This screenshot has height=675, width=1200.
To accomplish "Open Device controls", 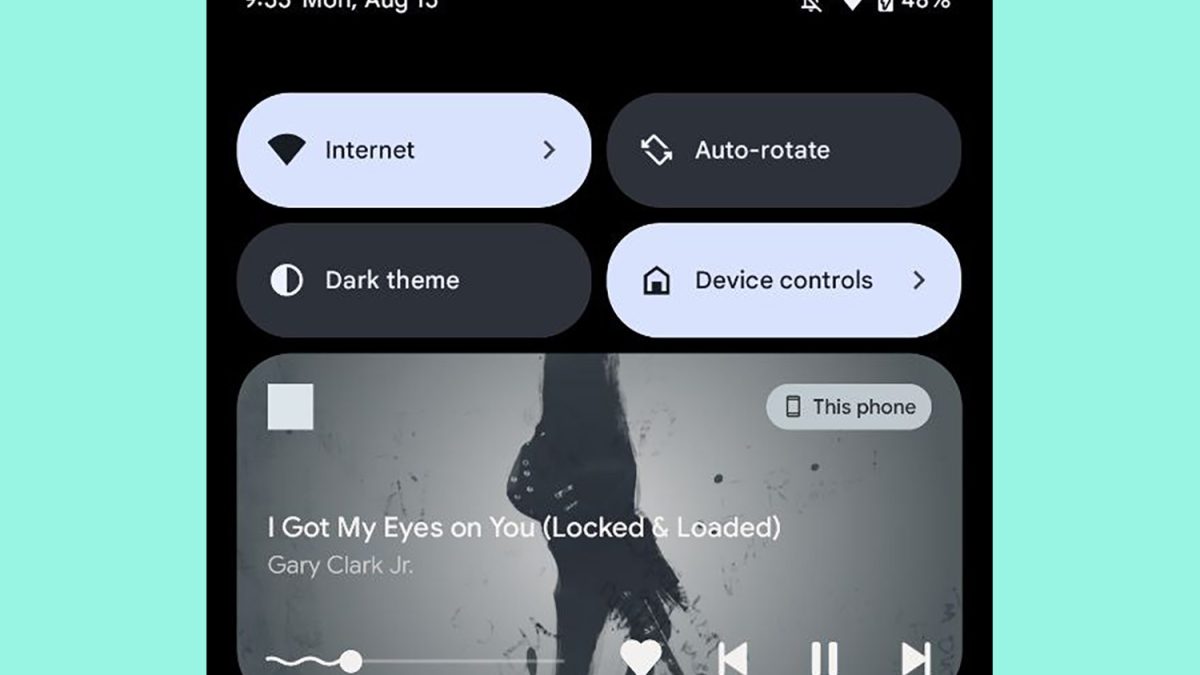I will (783, 280).
